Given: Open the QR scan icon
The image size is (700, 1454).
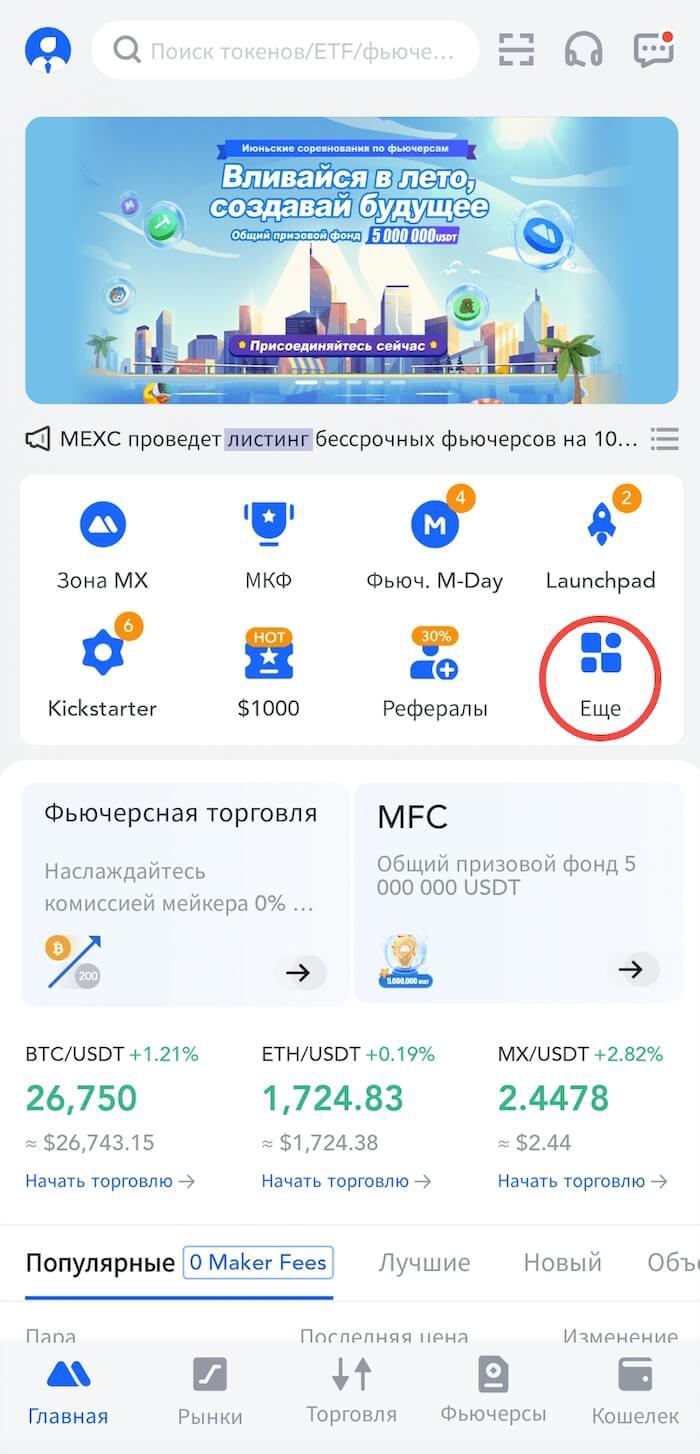Looking at the screenshot, I should (x=517, y=50).
